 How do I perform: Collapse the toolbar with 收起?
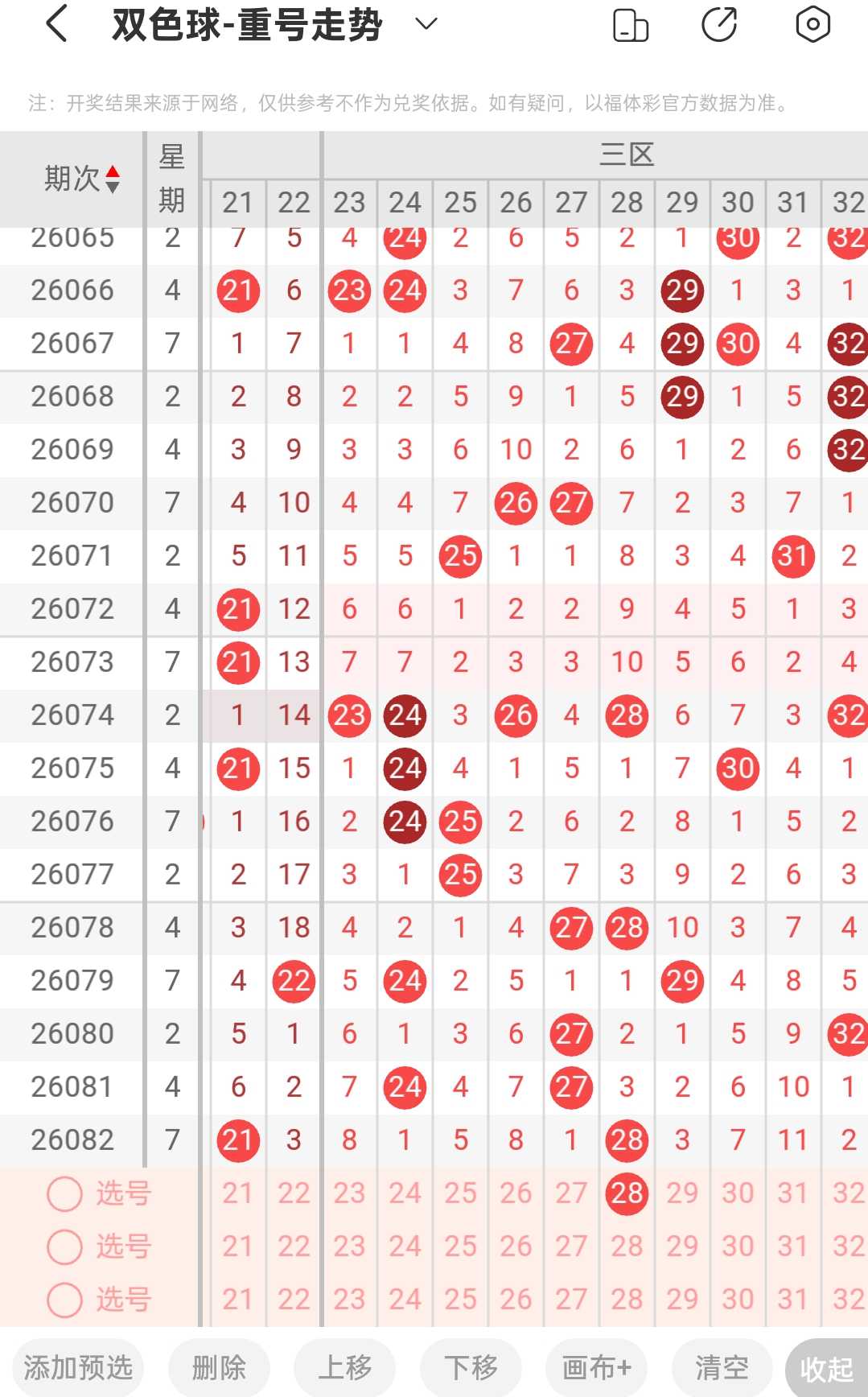click(827, 1368)
